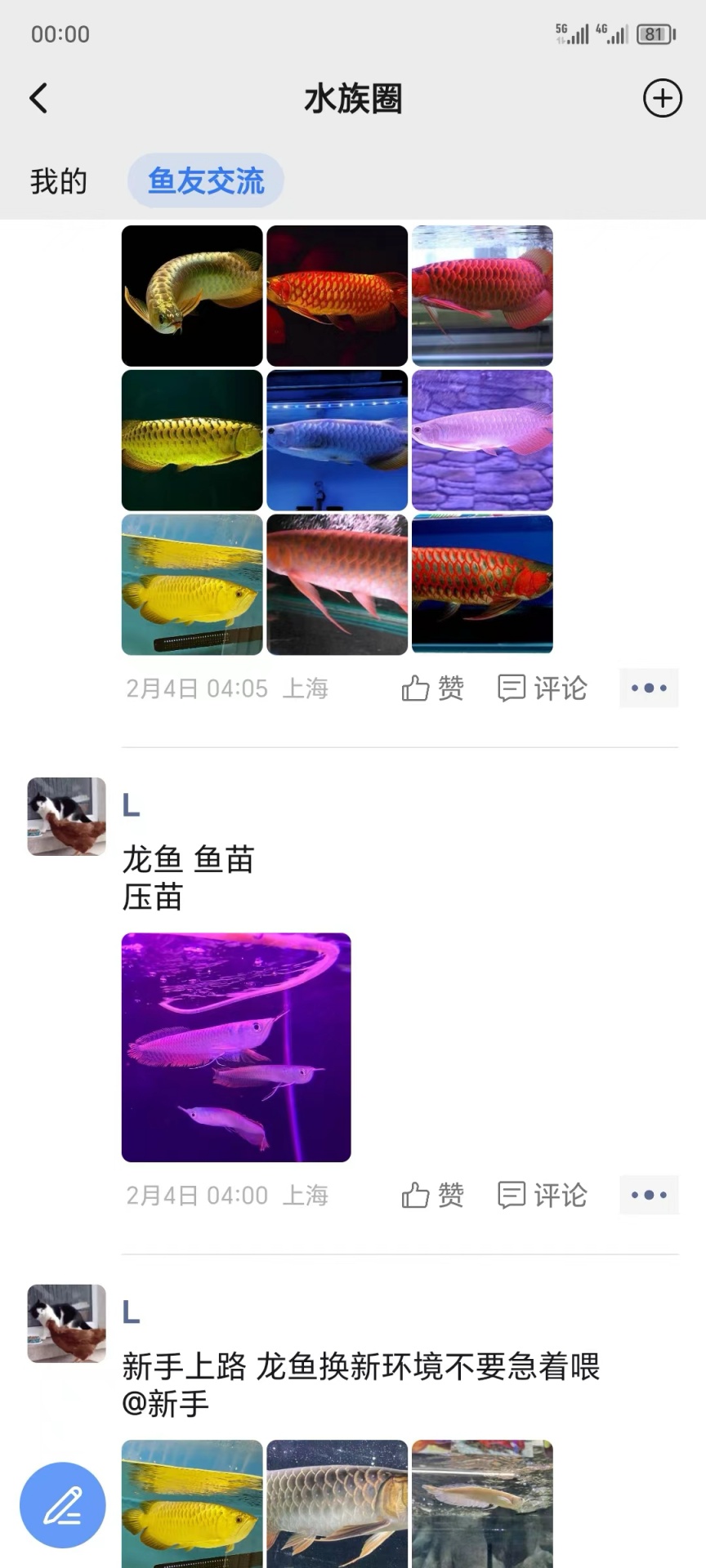Open the three-dot menu on the 04:05 post
Viewport: 706px width, 1568px height.
click(x=649, y=688)
